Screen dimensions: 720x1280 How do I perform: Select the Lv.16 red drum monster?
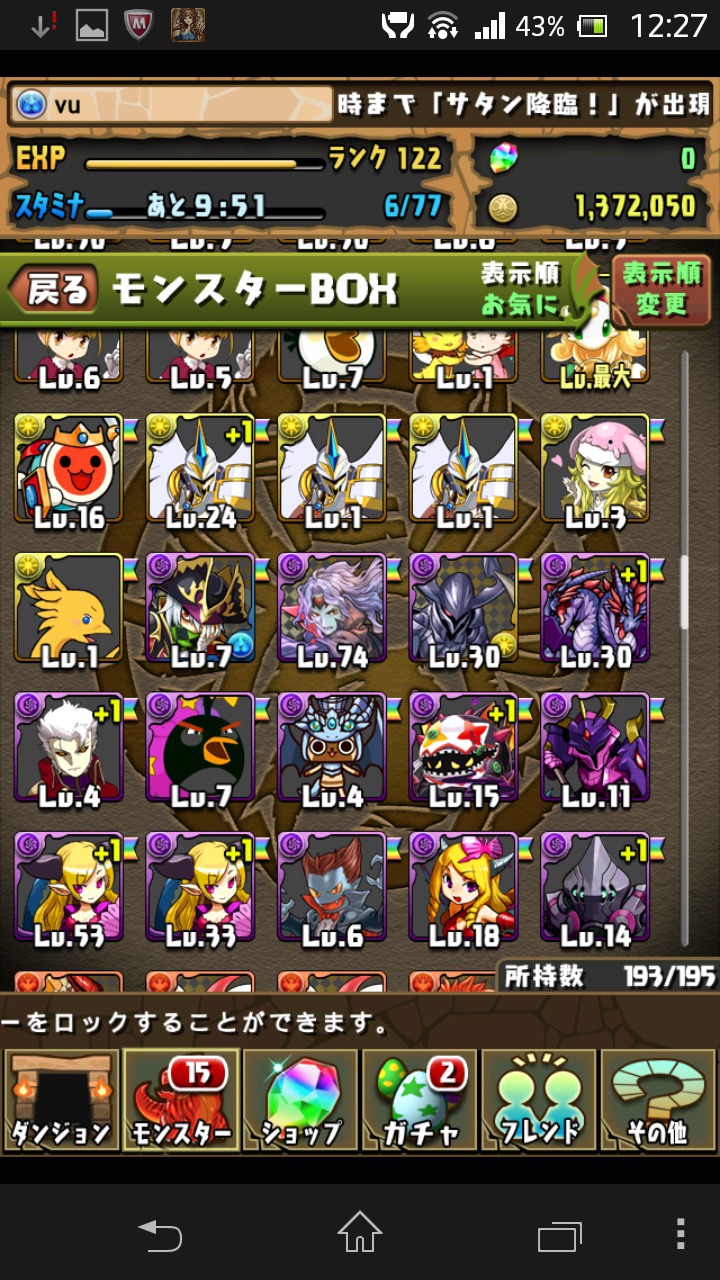point(69,469)
